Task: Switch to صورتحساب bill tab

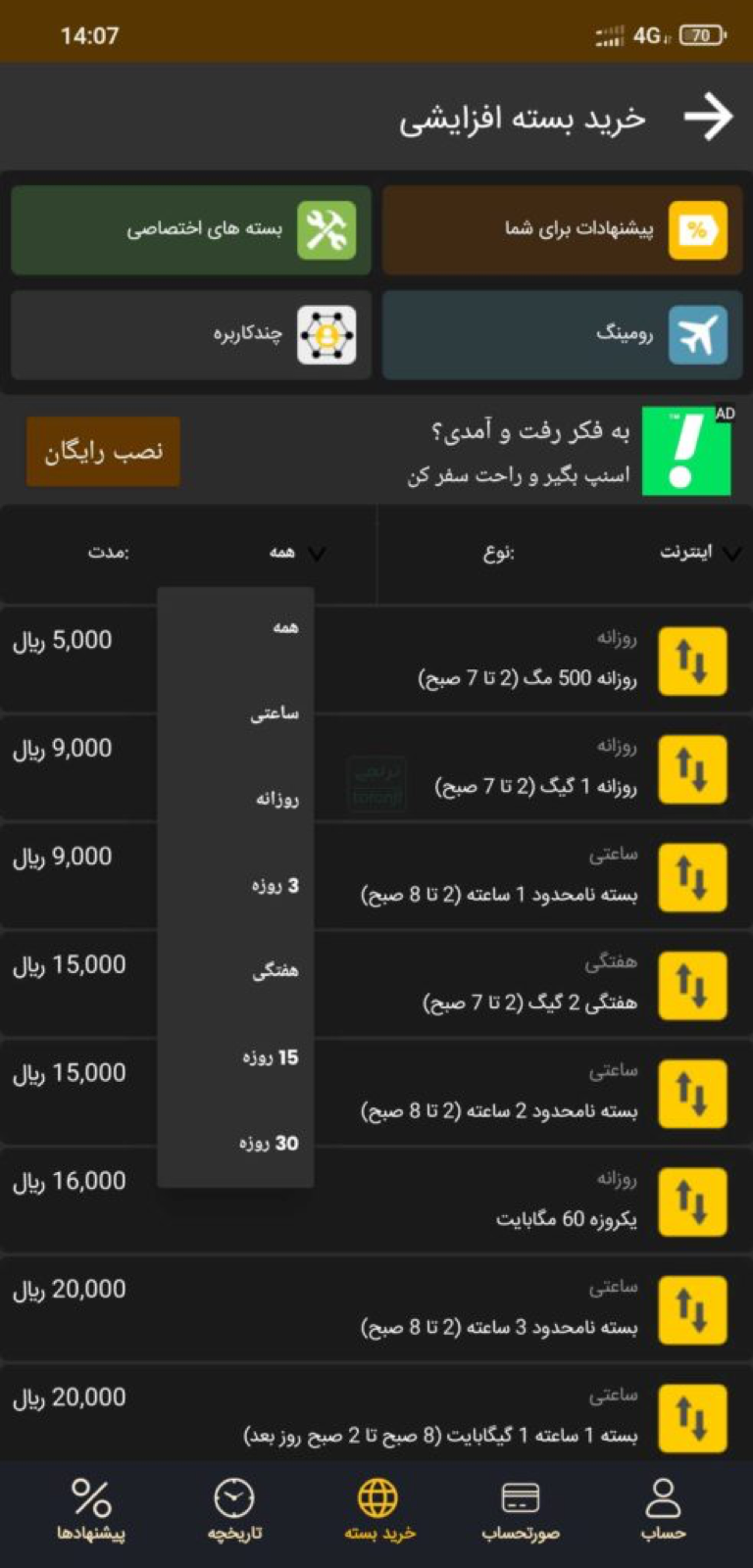Action: pyautogui.click(x=520, y=1509)
